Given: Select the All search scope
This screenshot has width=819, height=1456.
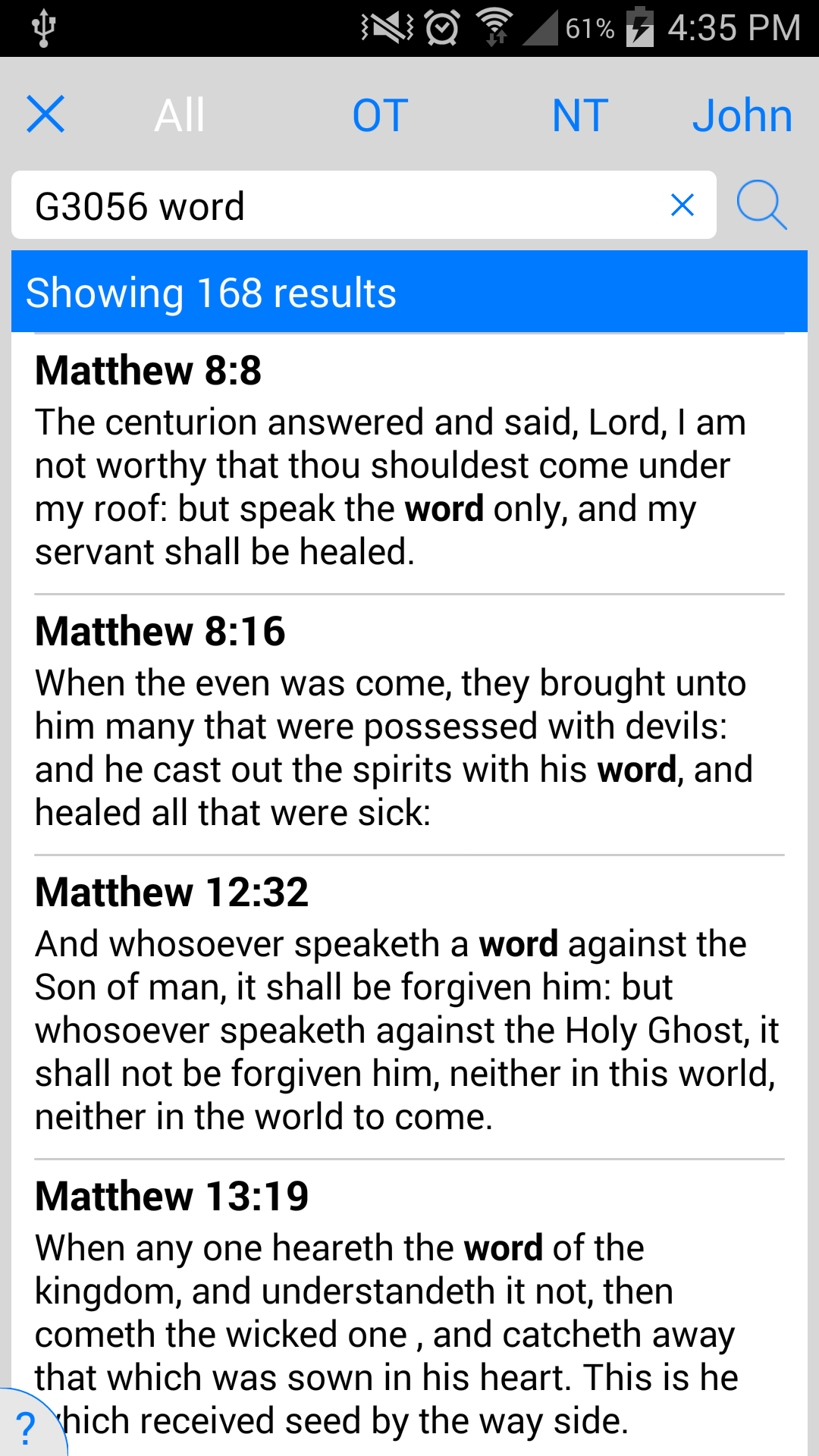Looking at the screenshot, I should (x=180, y=115).
